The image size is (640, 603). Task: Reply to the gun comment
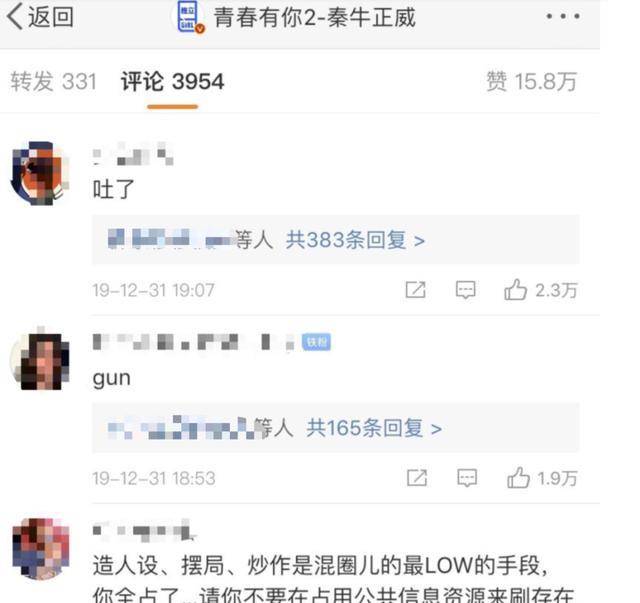coord(466,478)
